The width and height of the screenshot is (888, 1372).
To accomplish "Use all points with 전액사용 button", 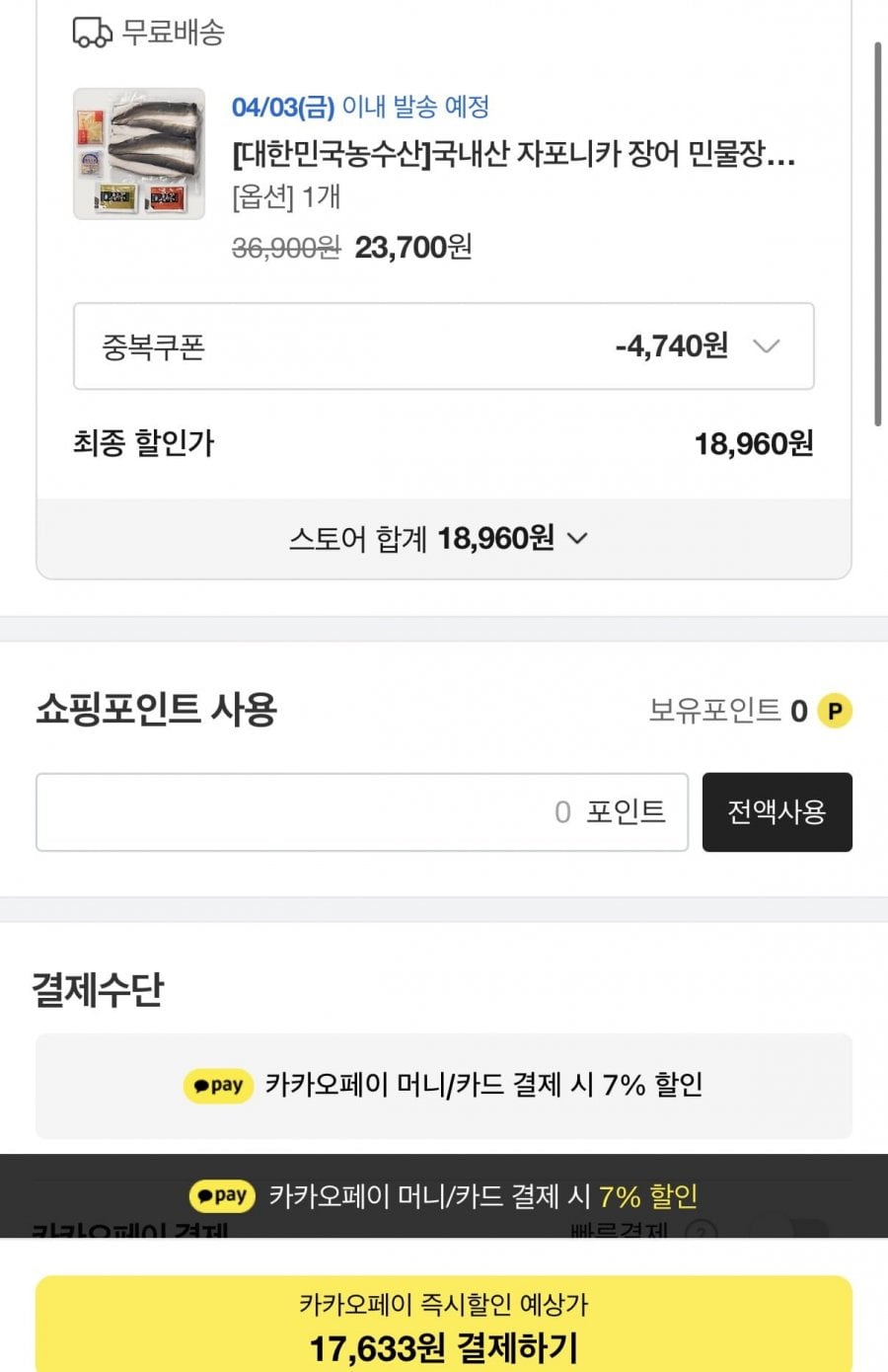I will click(777, 812).
